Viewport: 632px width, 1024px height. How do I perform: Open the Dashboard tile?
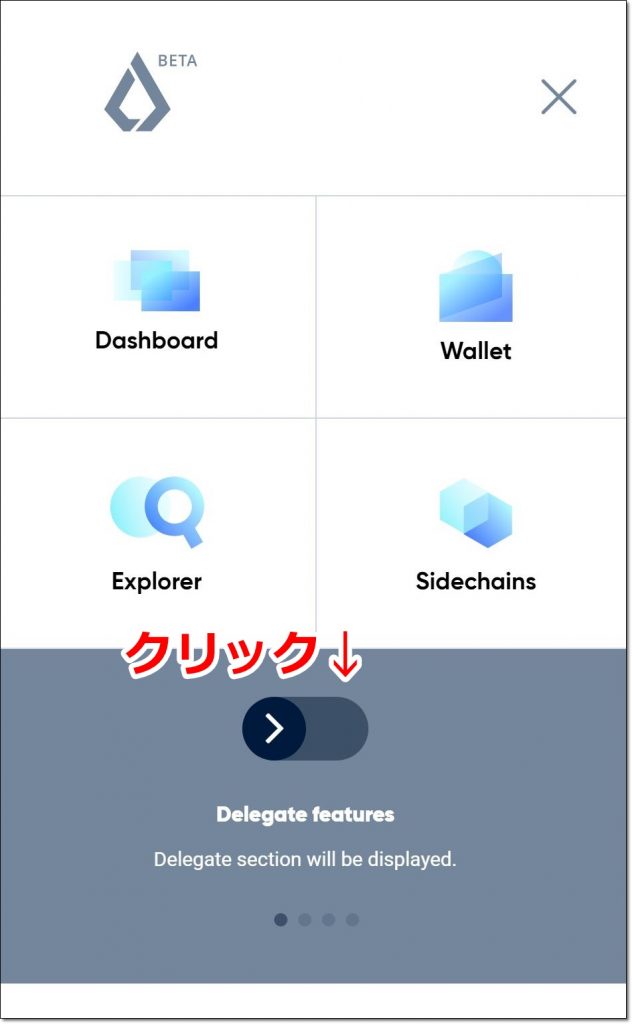[157, 307]
